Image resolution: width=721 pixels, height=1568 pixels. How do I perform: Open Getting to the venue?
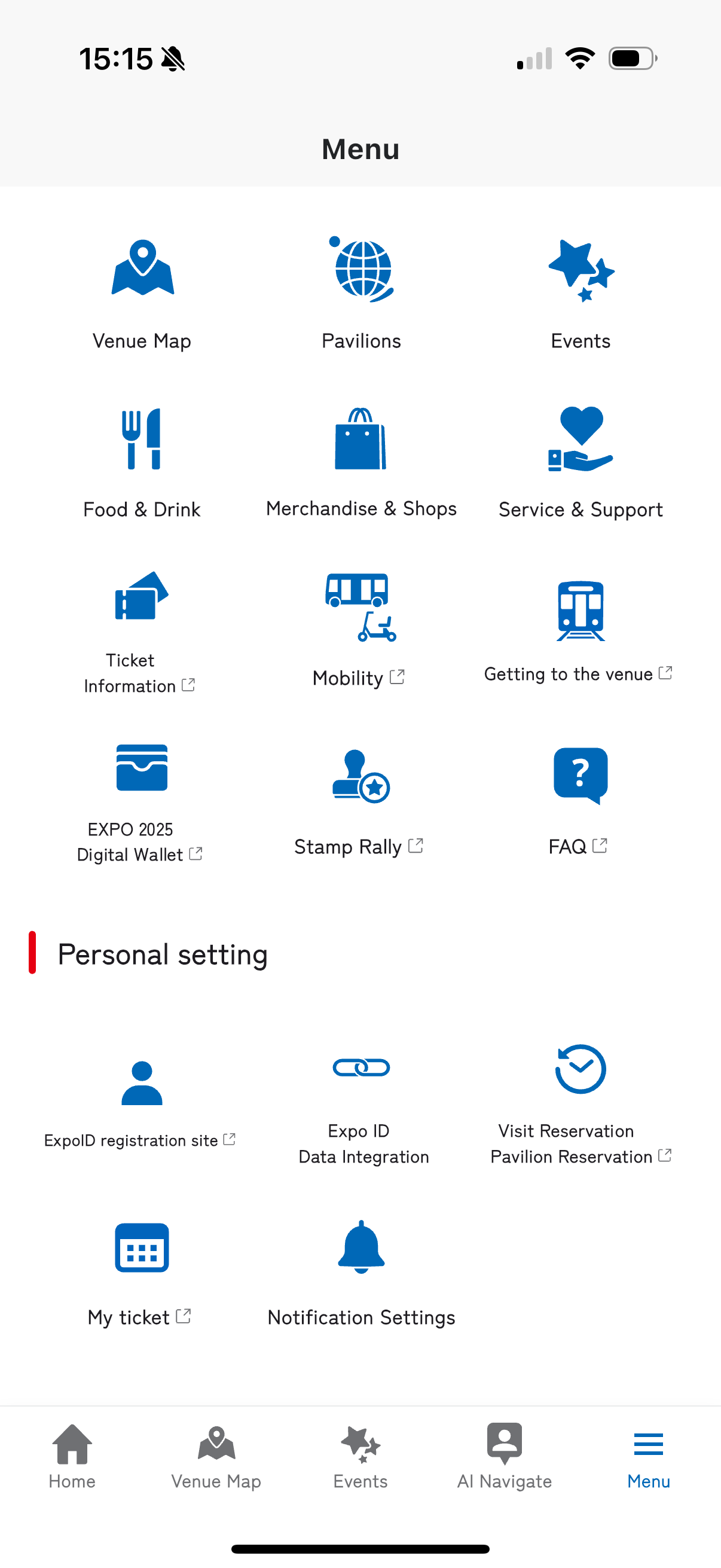coord(579,632)
